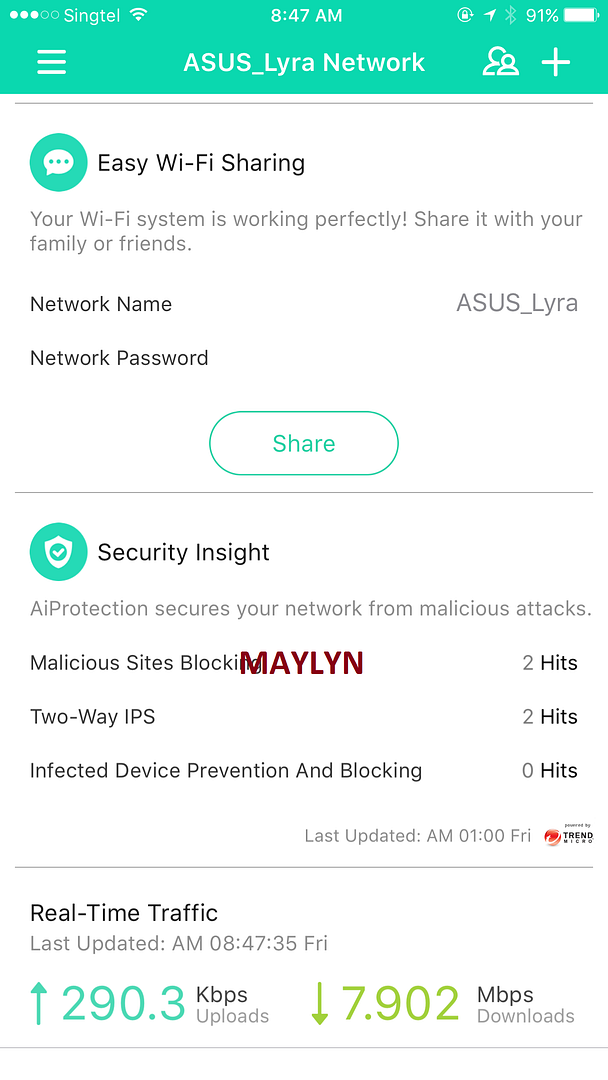The height and width of the screenshot is (1080, 608).
Task: Open the hamburger menu
Action: (x=52, y=62)
